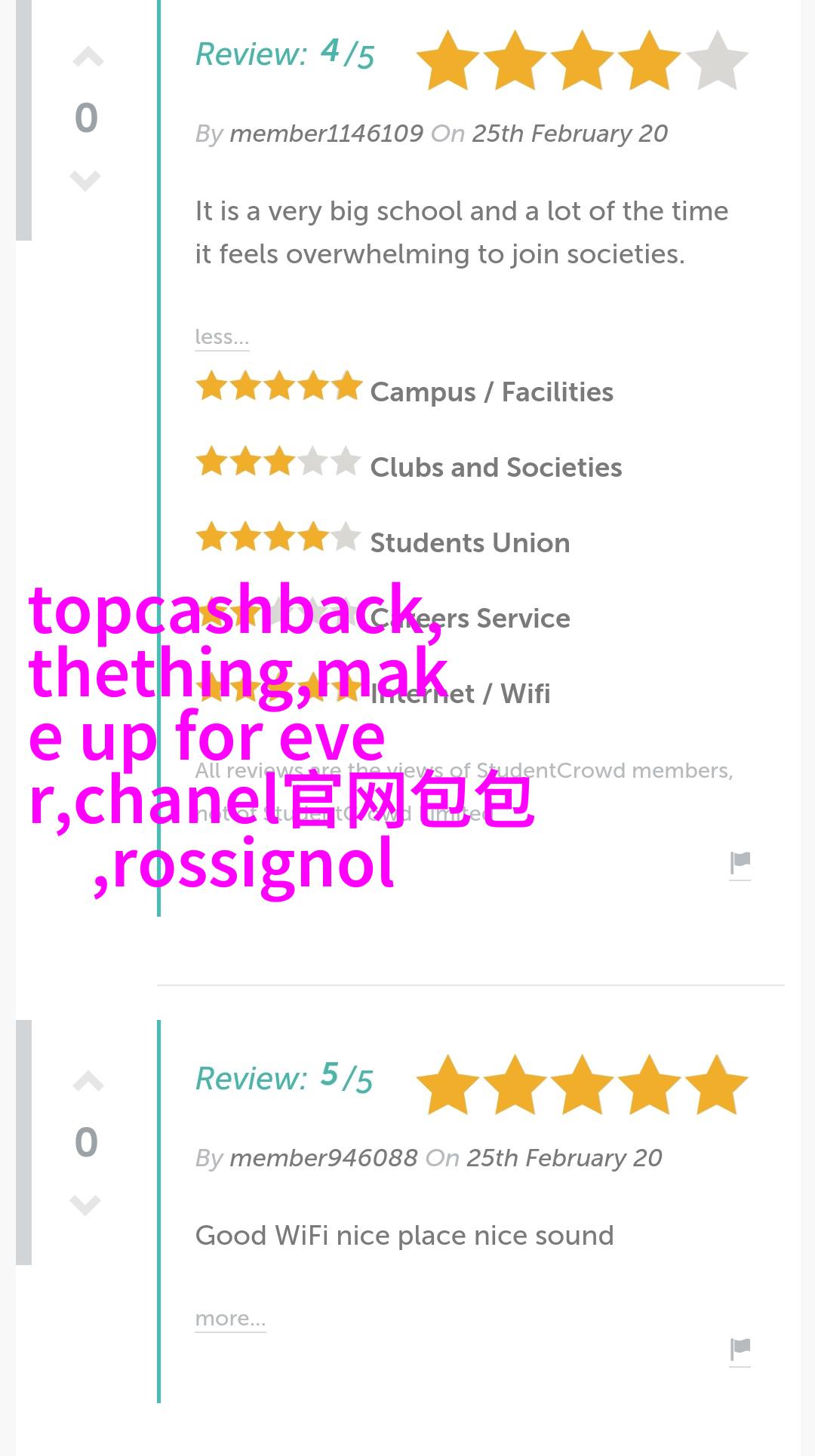Report member946088's review with the flag
The image size is (815, 1456).
[x=740, y=1350]
